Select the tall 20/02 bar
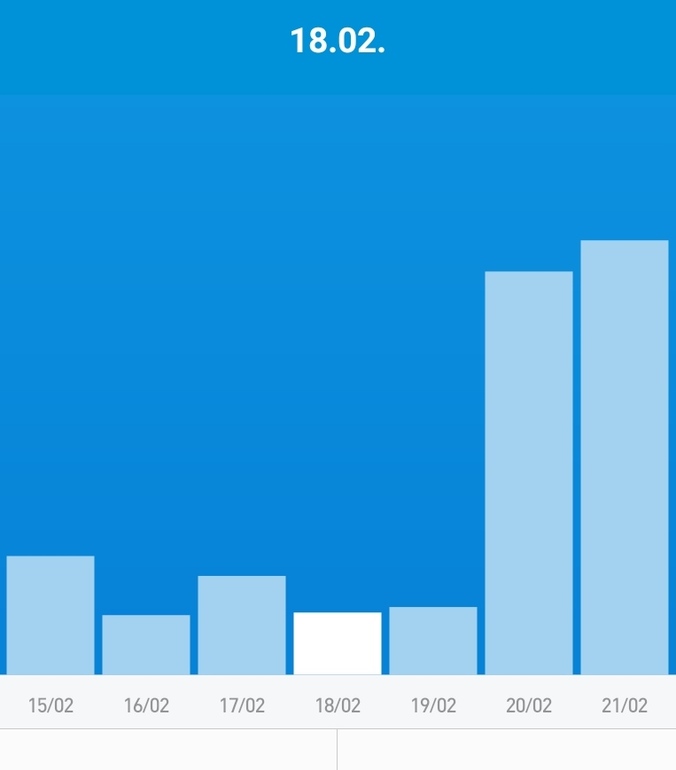 [x=529, y=473]
